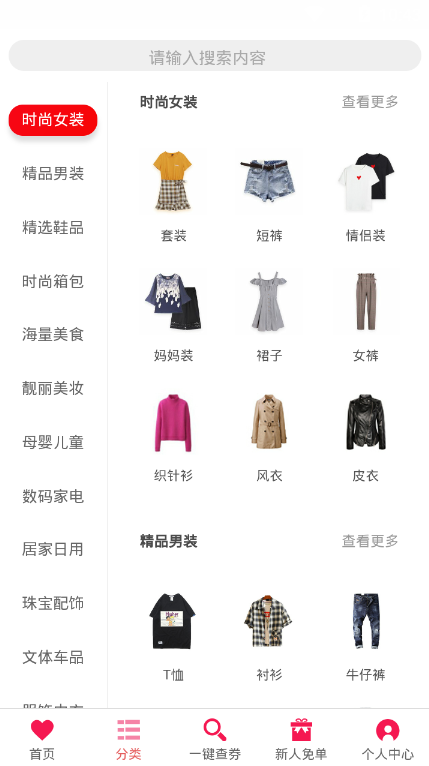Screen dimensions: 429x766
Task: Tap the search box 请输入搜索内容
Action: [214, 56]
